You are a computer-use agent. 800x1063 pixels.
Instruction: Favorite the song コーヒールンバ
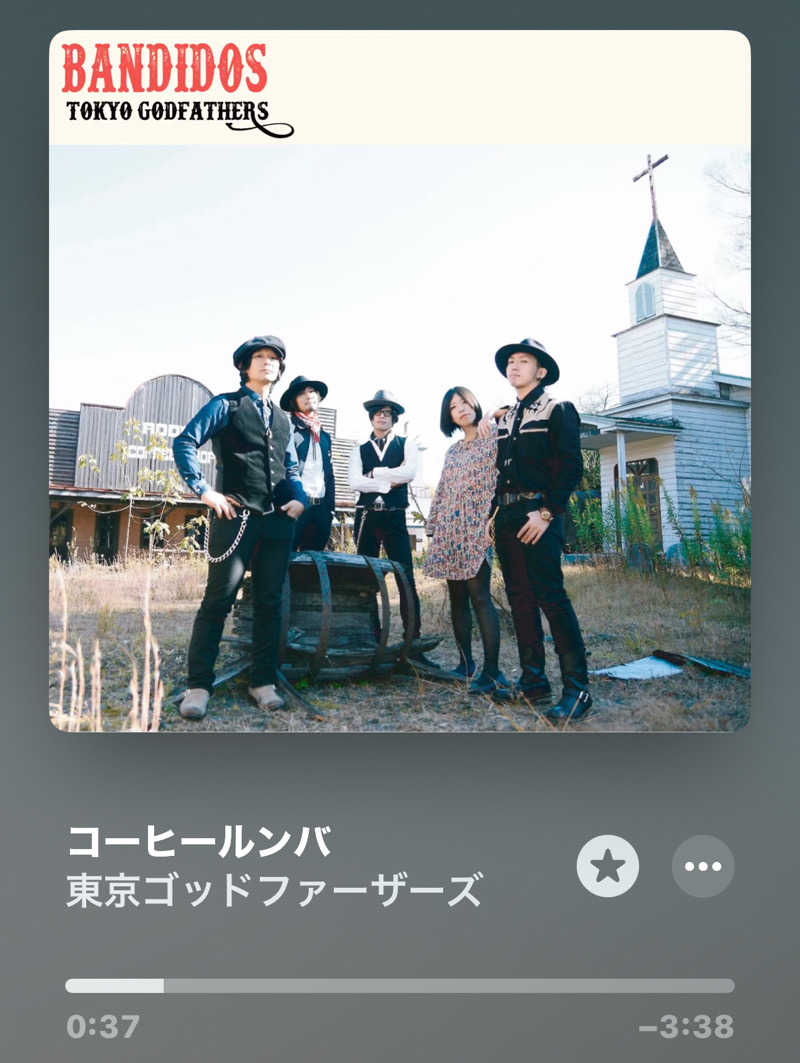click(x=607, y=866)
